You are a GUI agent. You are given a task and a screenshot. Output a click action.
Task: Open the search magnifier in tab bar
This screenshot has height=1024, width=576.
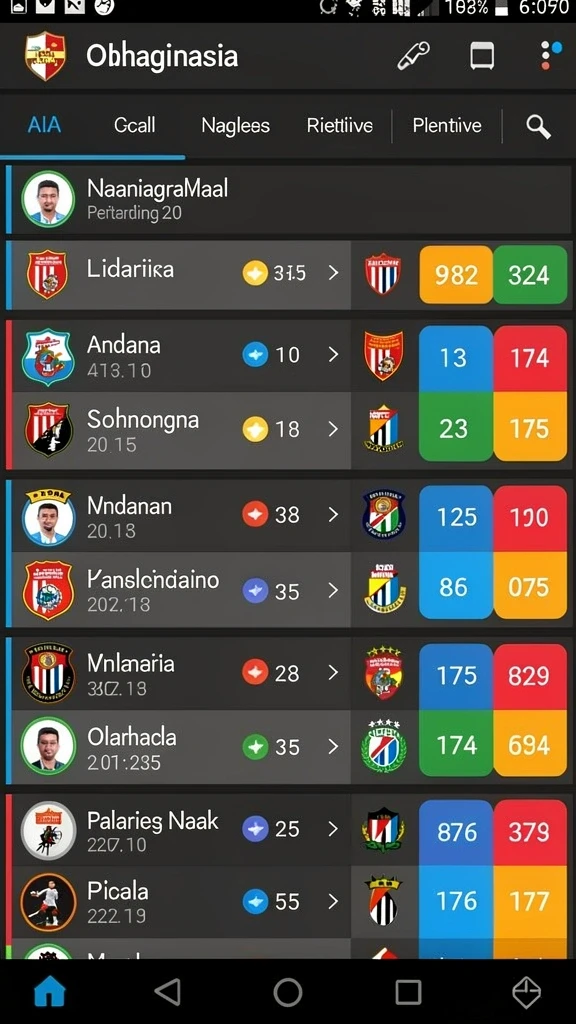[538, 127]
